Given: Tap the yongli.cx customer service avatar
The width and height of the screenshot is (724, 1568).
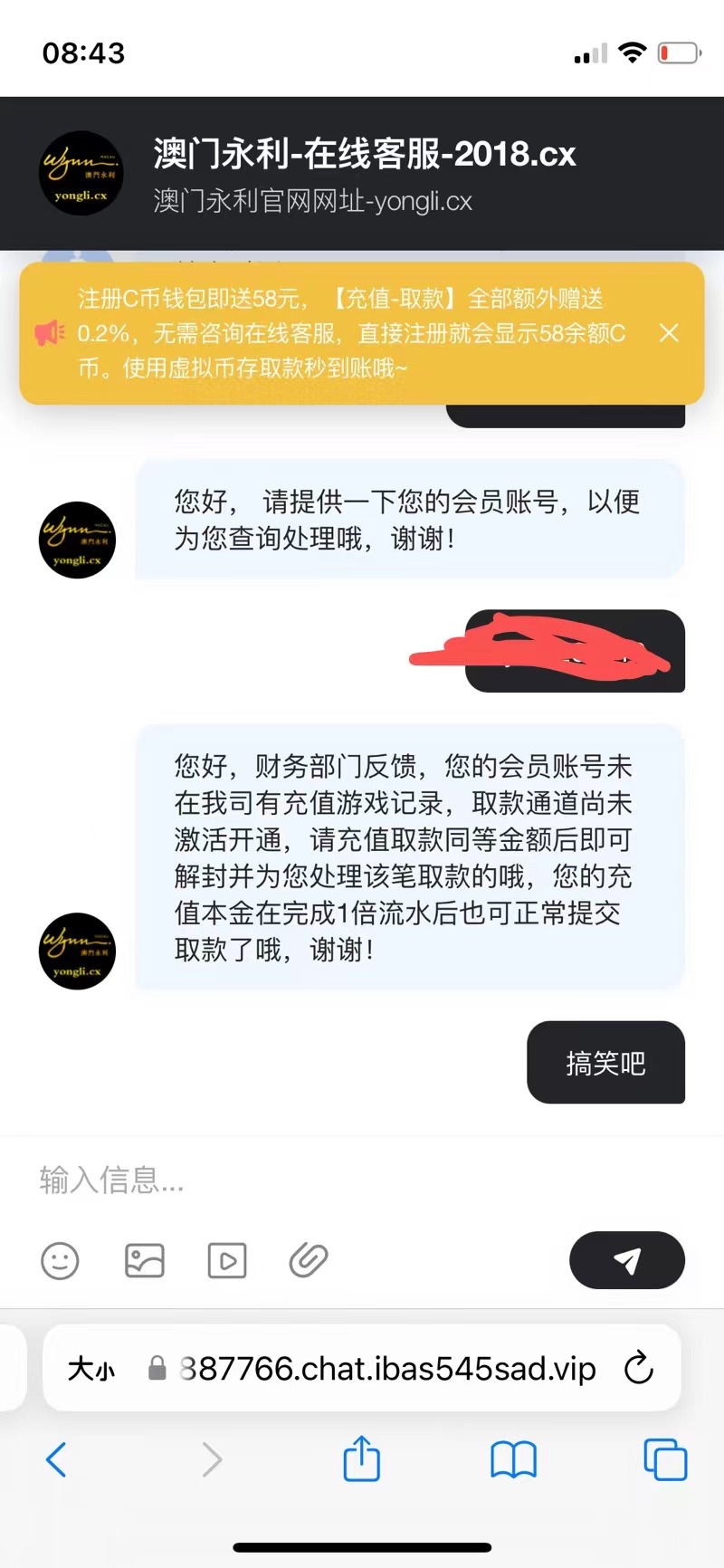Looking at the screenshot, I should [77, 540].
